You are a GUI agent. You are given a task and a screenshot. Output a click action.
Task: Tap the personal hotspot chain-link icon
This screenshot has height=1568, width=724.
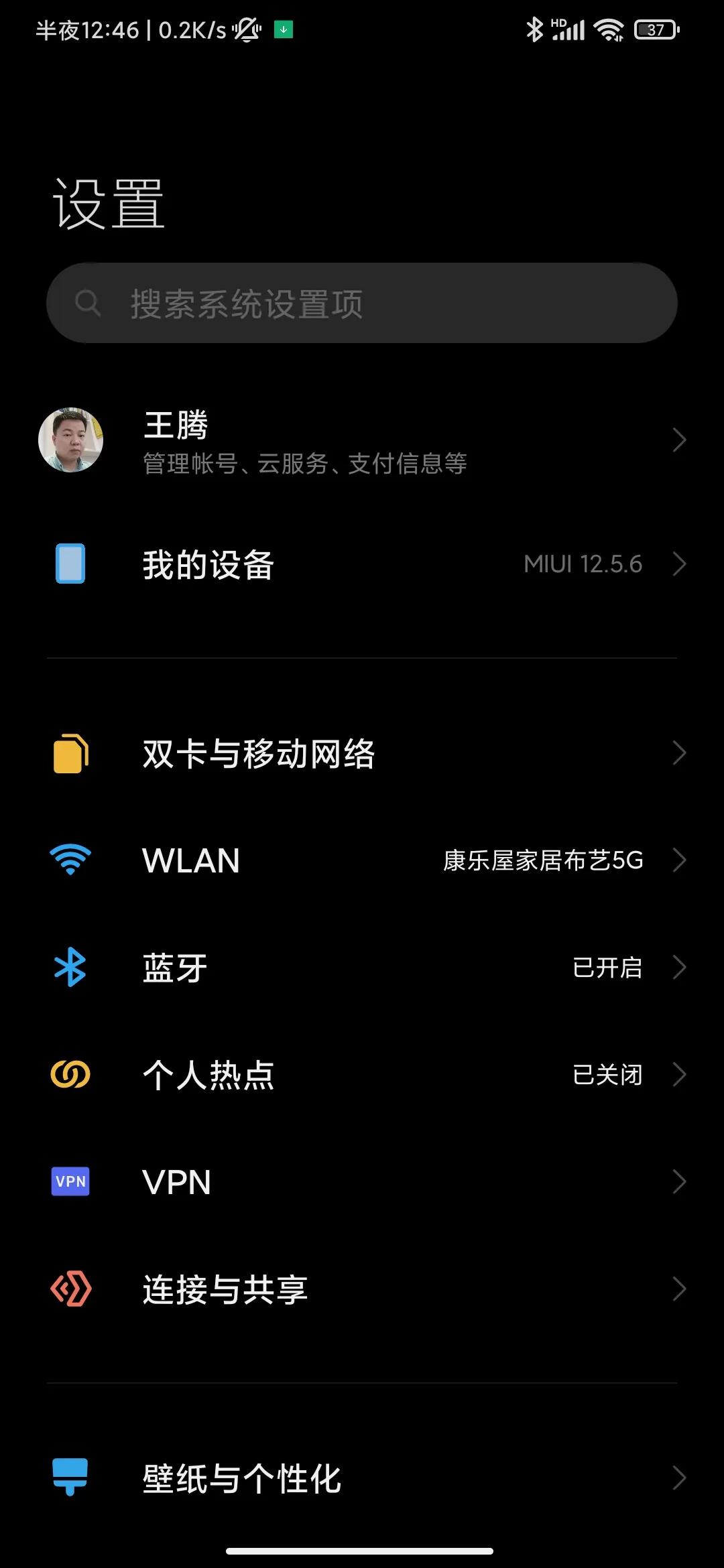[x=69, y=1074]
